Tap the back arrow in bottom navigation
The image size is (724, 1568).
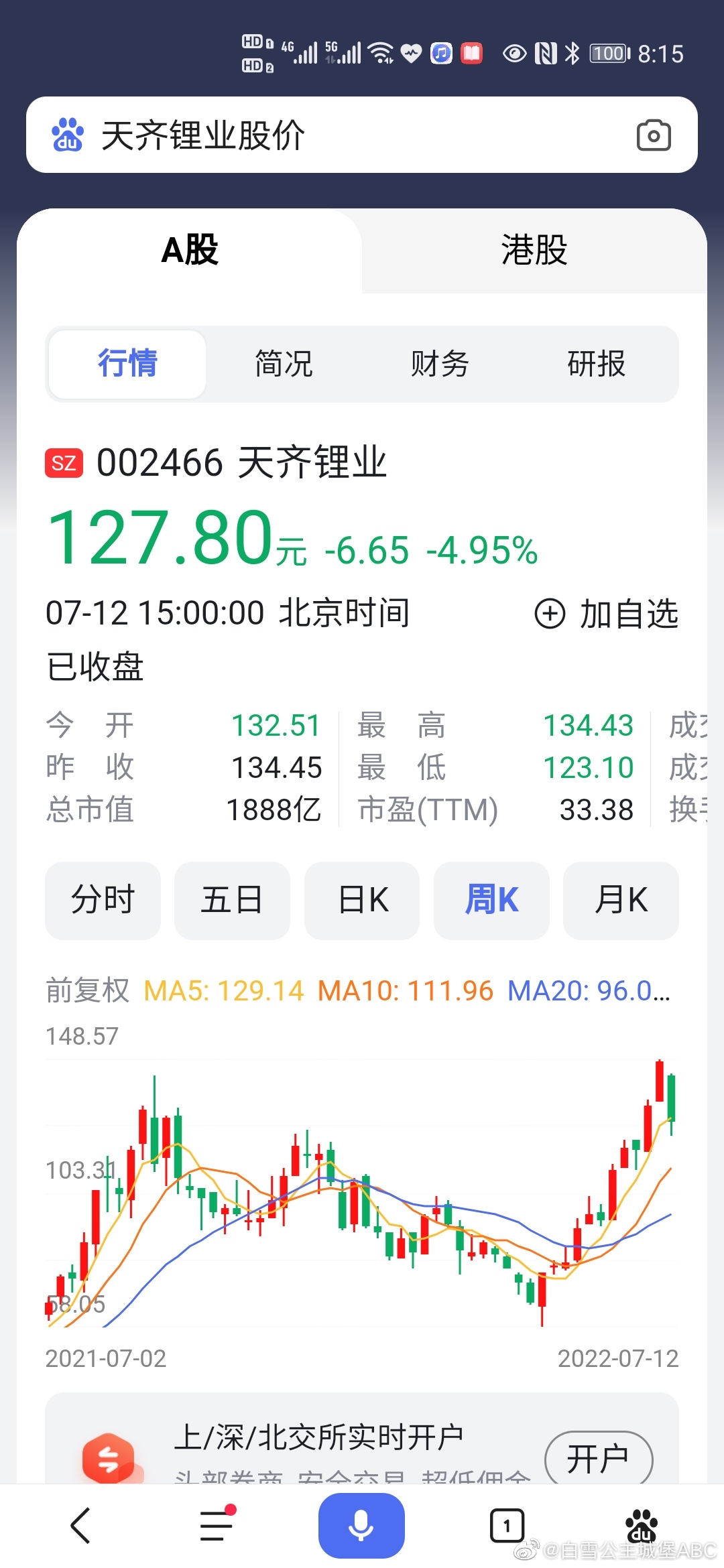(80, 1524)
